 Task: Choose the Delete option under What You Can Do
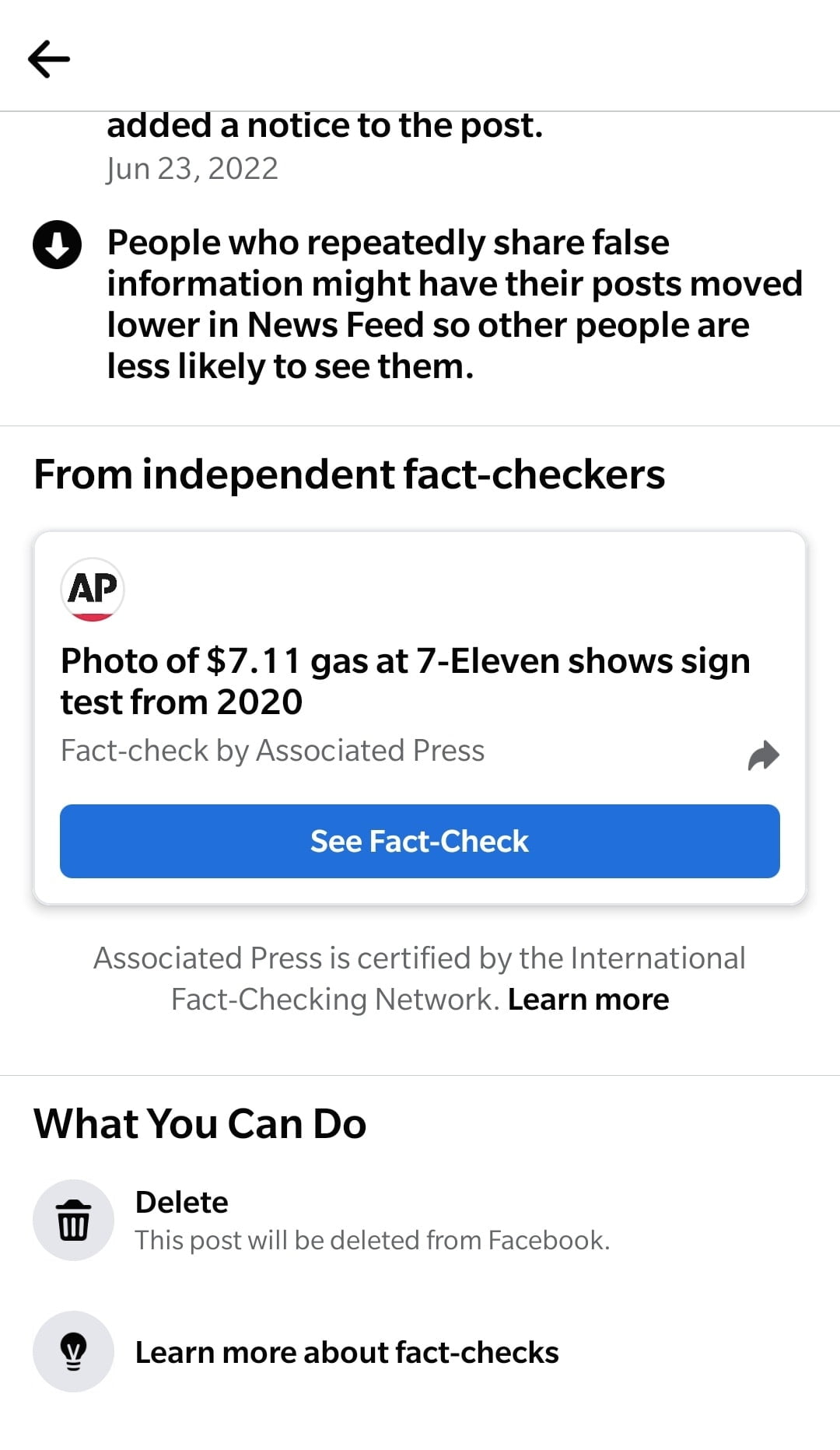[182, 1202]
